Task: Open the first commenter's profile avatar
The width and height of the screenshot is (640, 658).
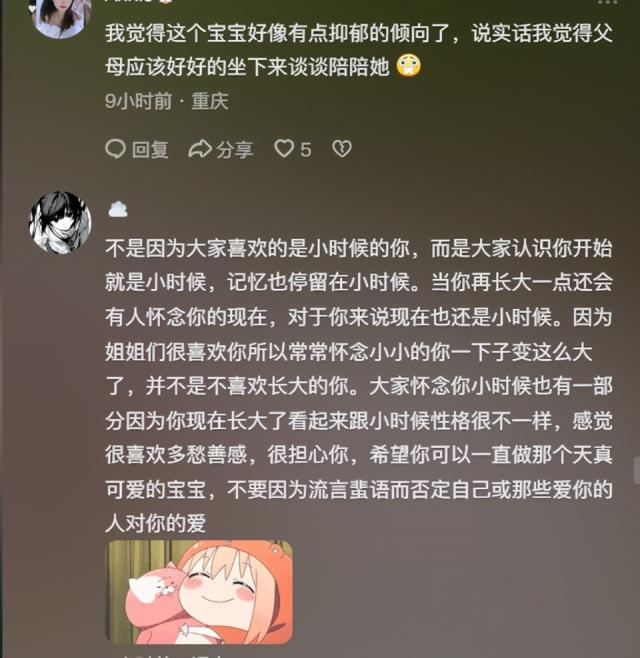Action: click(x=61, y=15)
